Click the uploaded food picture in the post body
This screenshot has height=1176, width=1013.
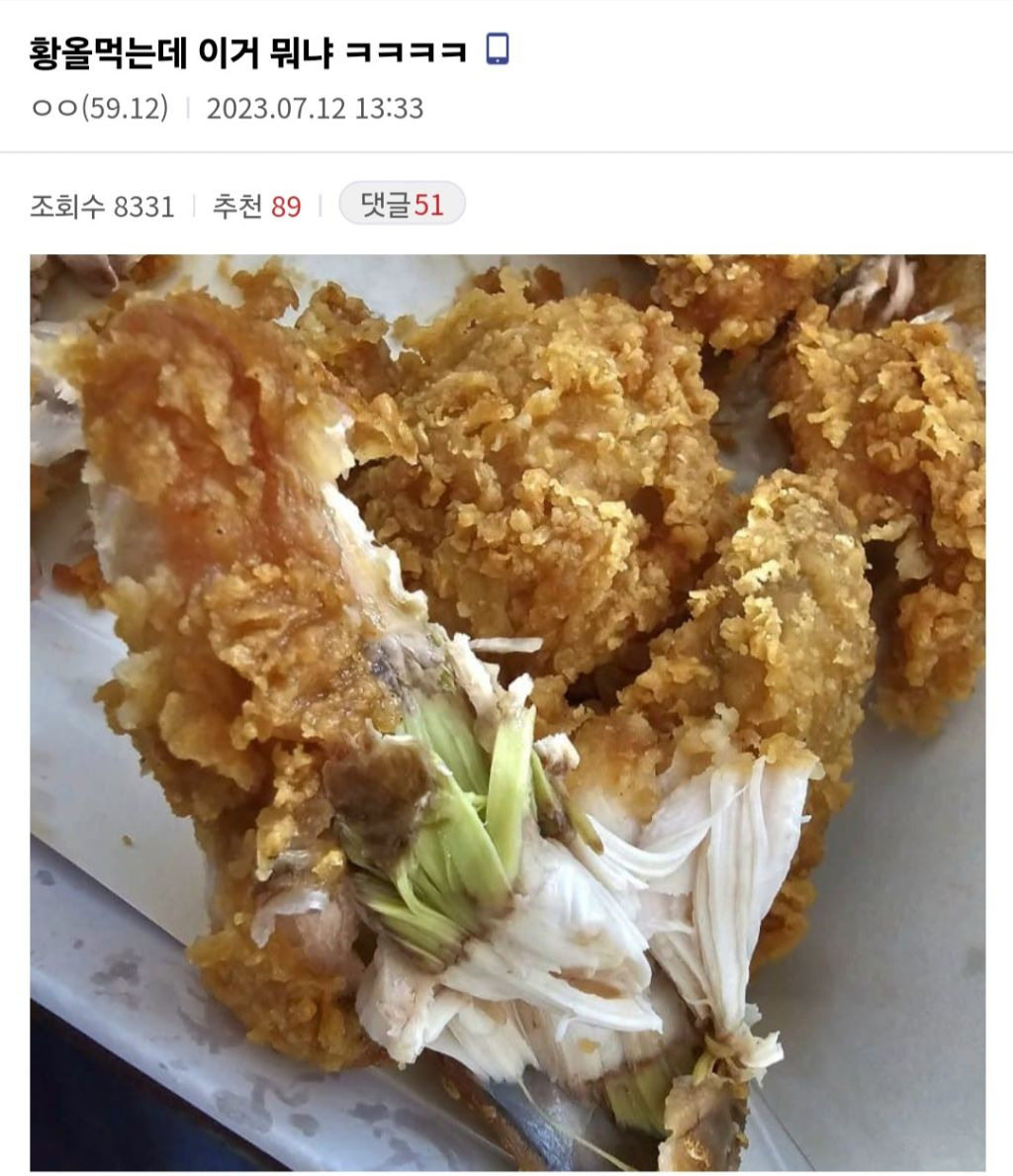click(x=506, y=712)
